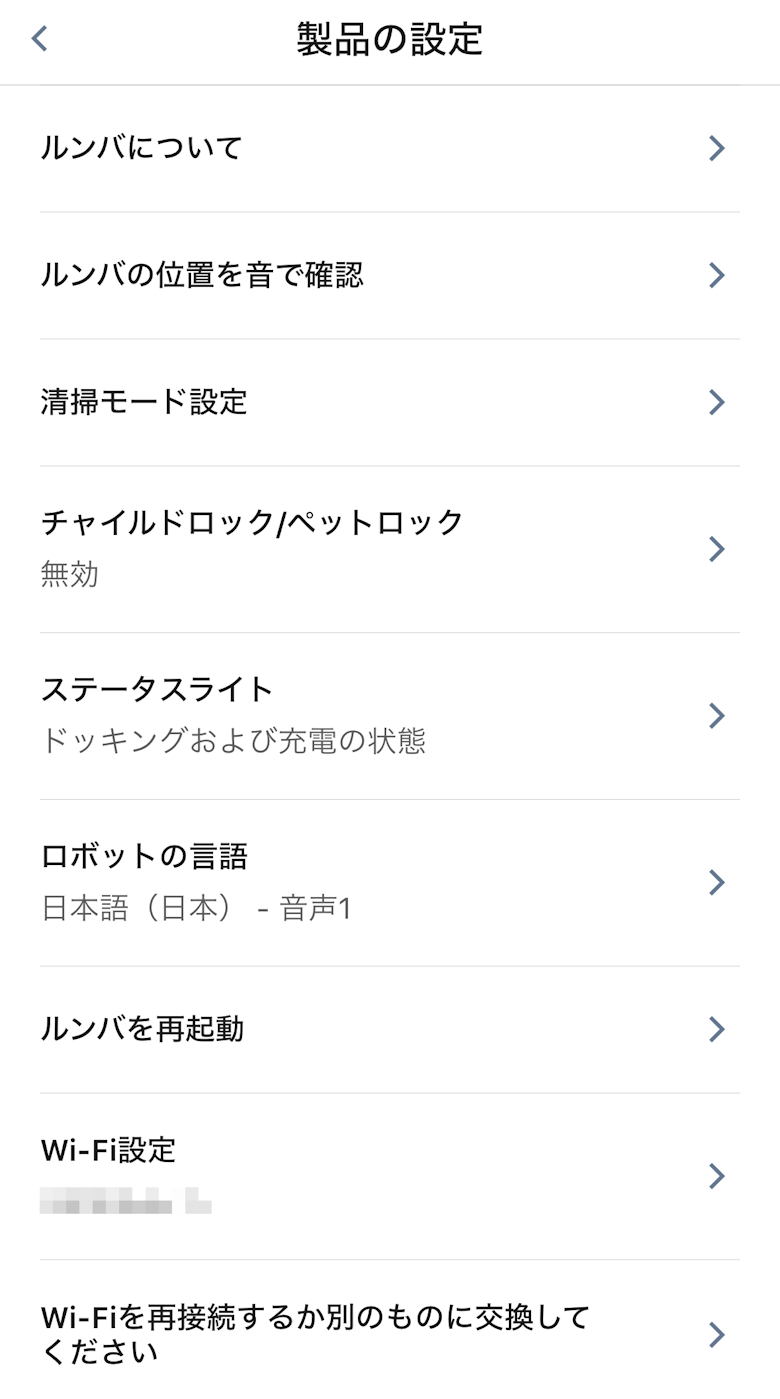Open Wi-Fi設定
Screen dimensions: 780x1399
390,1175
